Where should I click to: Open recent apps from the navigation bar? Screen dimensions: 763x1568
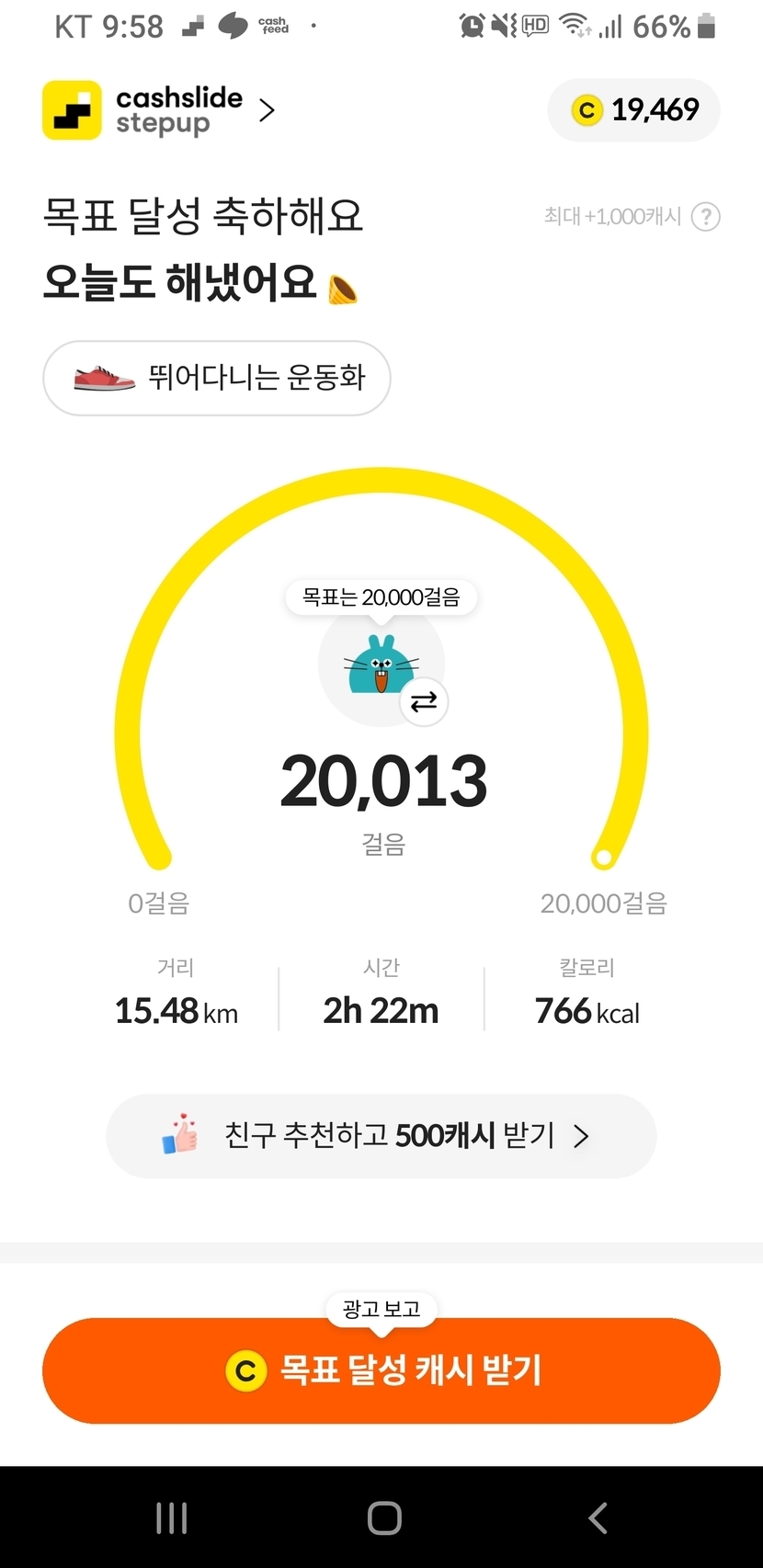click(x=172, y=1517)
